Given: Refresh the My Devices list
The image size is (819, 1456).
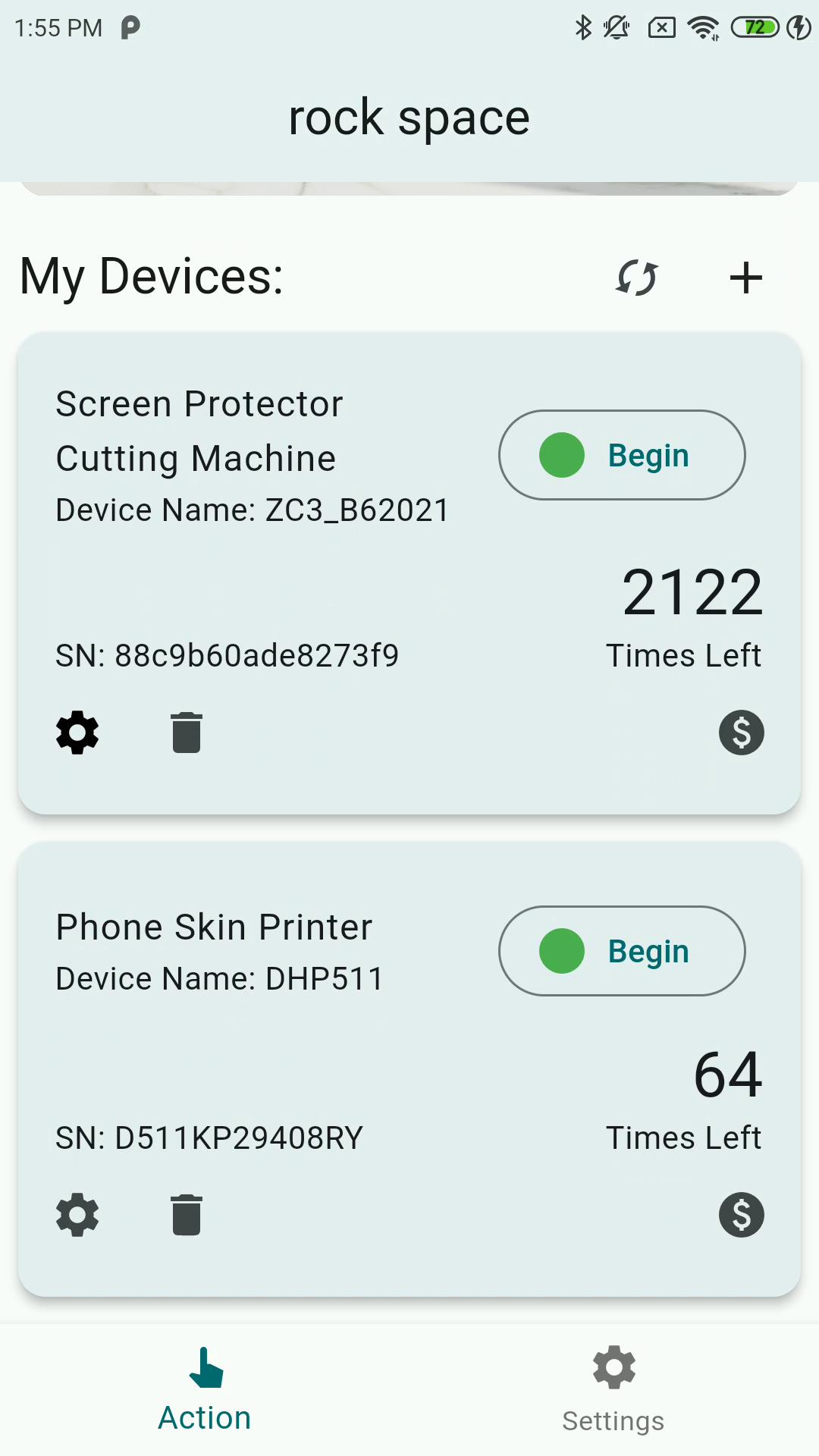Looking at the screenshot, I should 637,278.
